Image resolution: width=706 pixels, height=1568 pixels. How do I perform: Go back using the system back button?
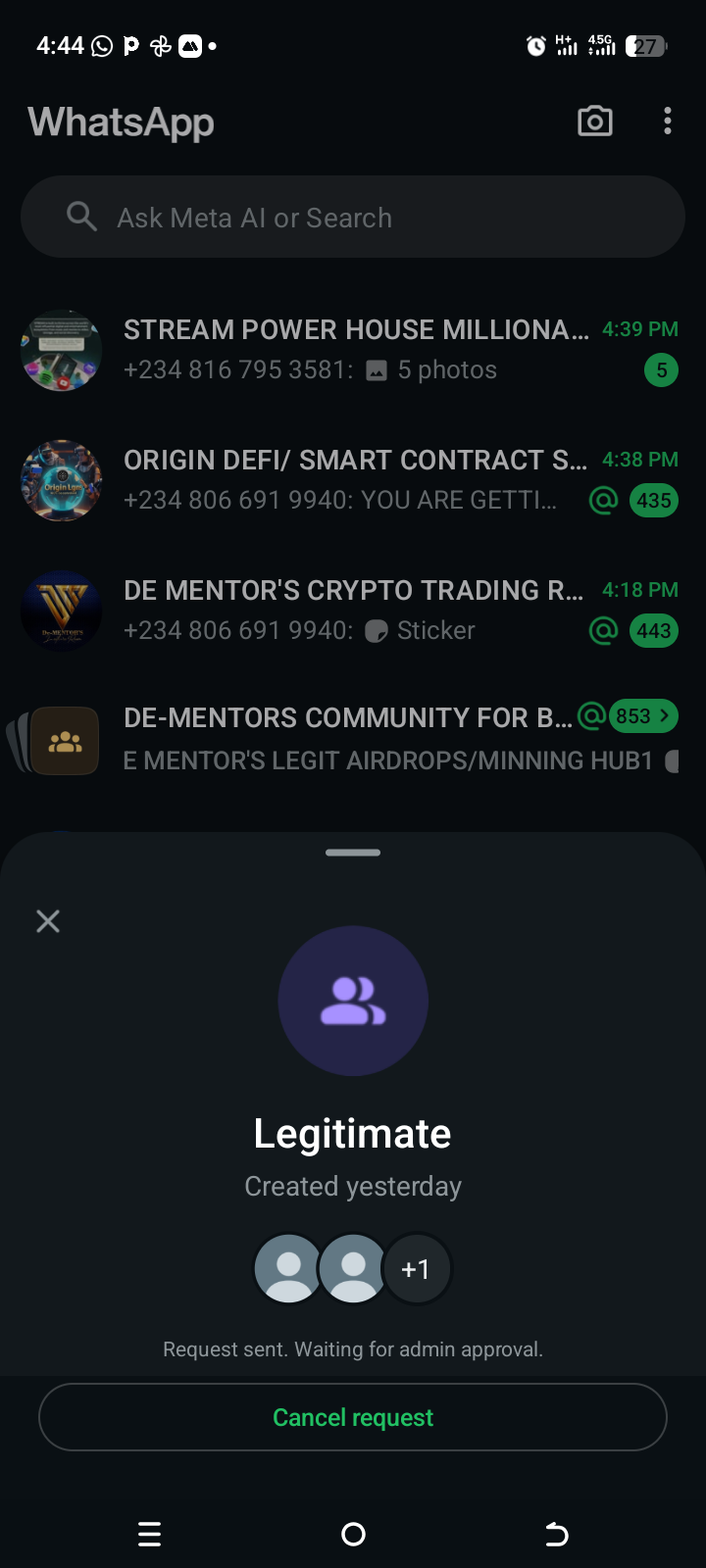556,1534
